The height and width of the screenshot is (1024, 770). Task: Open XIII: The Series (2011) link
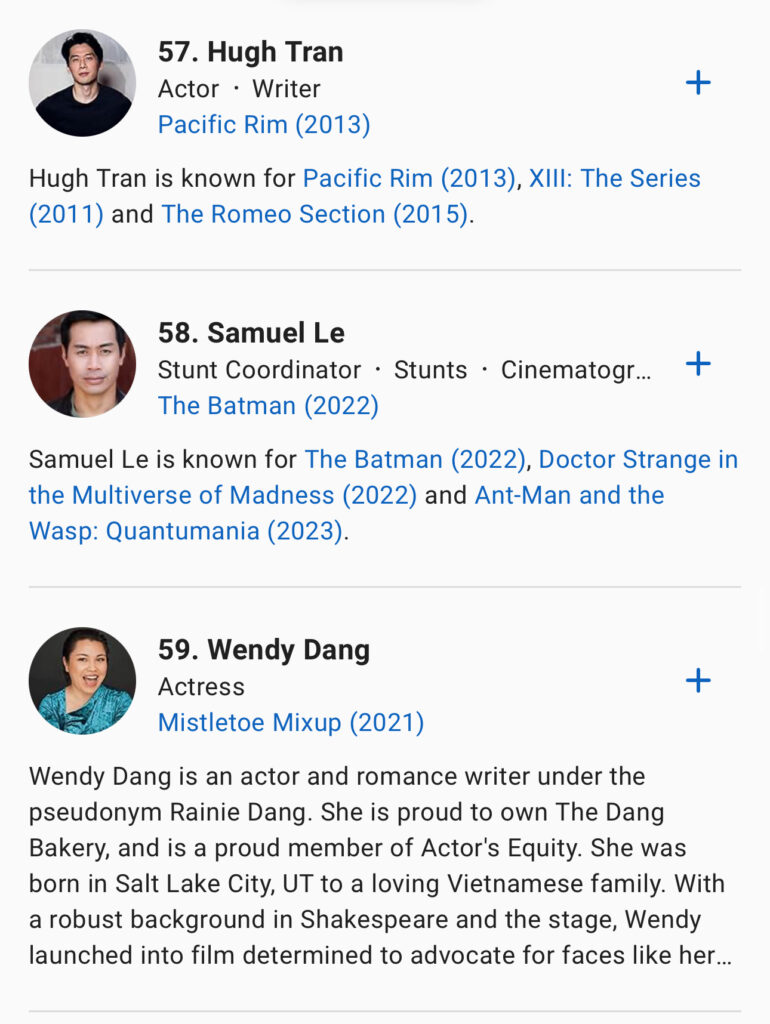coord(614,179)
